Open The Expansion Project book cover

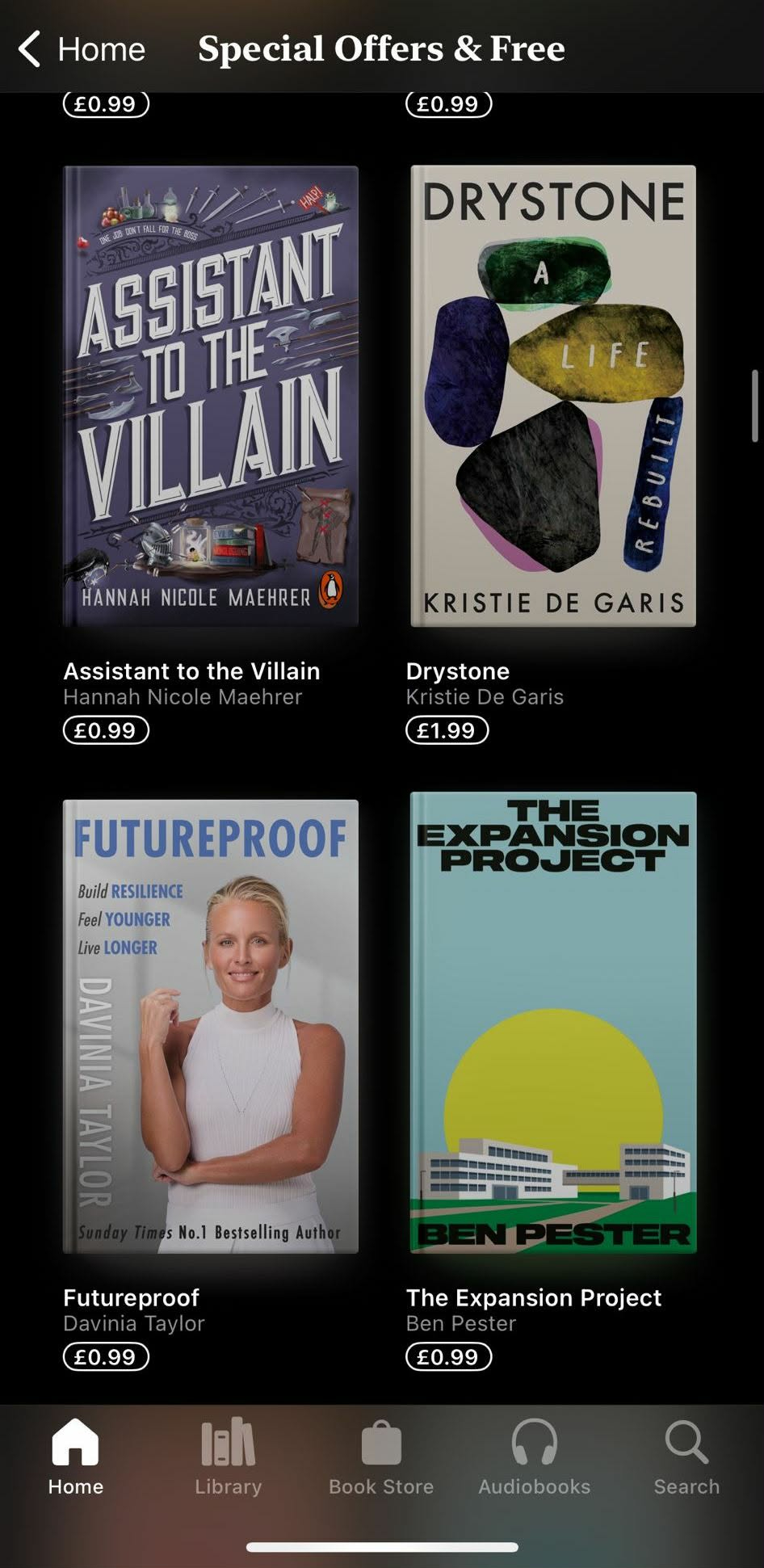point(553,1023)
